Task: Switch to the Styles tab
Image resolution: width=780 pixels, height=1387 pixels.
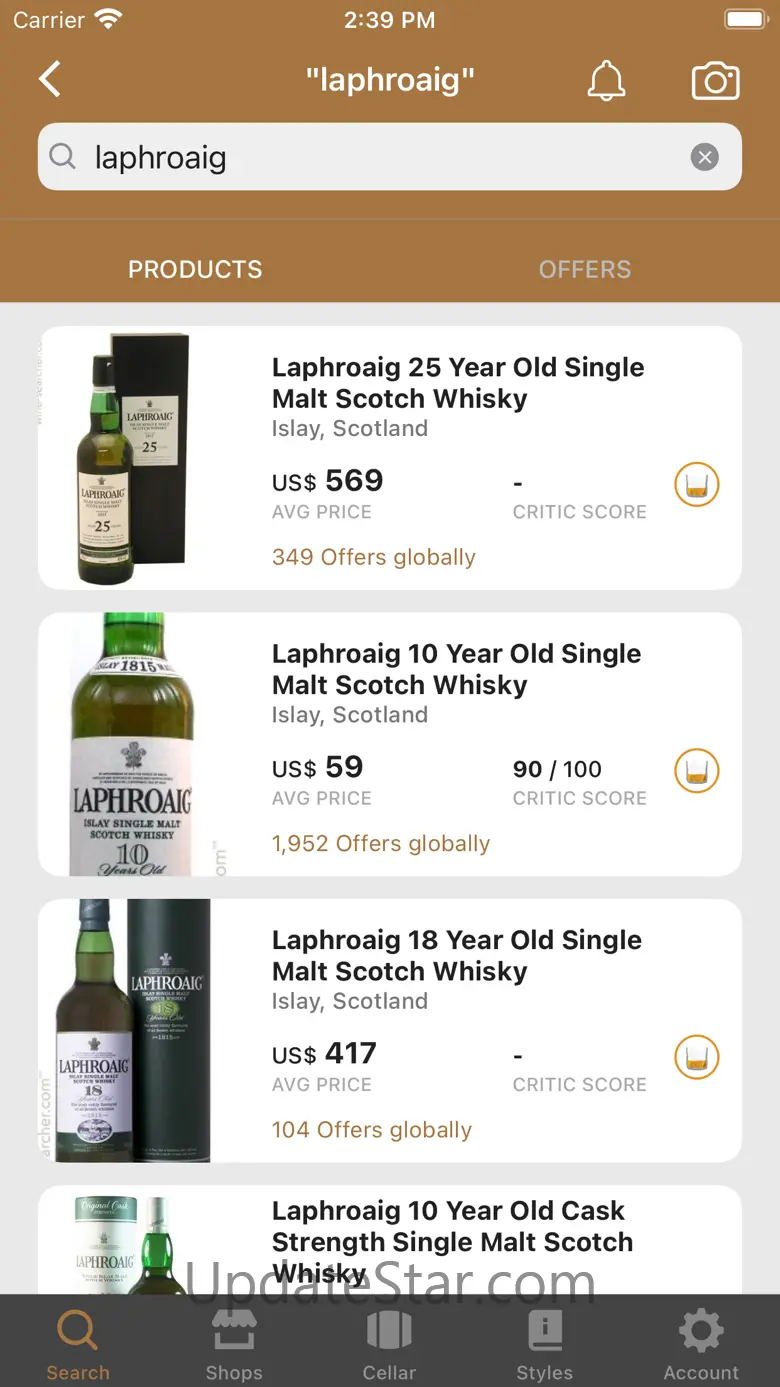Action: coord(545,1345)
